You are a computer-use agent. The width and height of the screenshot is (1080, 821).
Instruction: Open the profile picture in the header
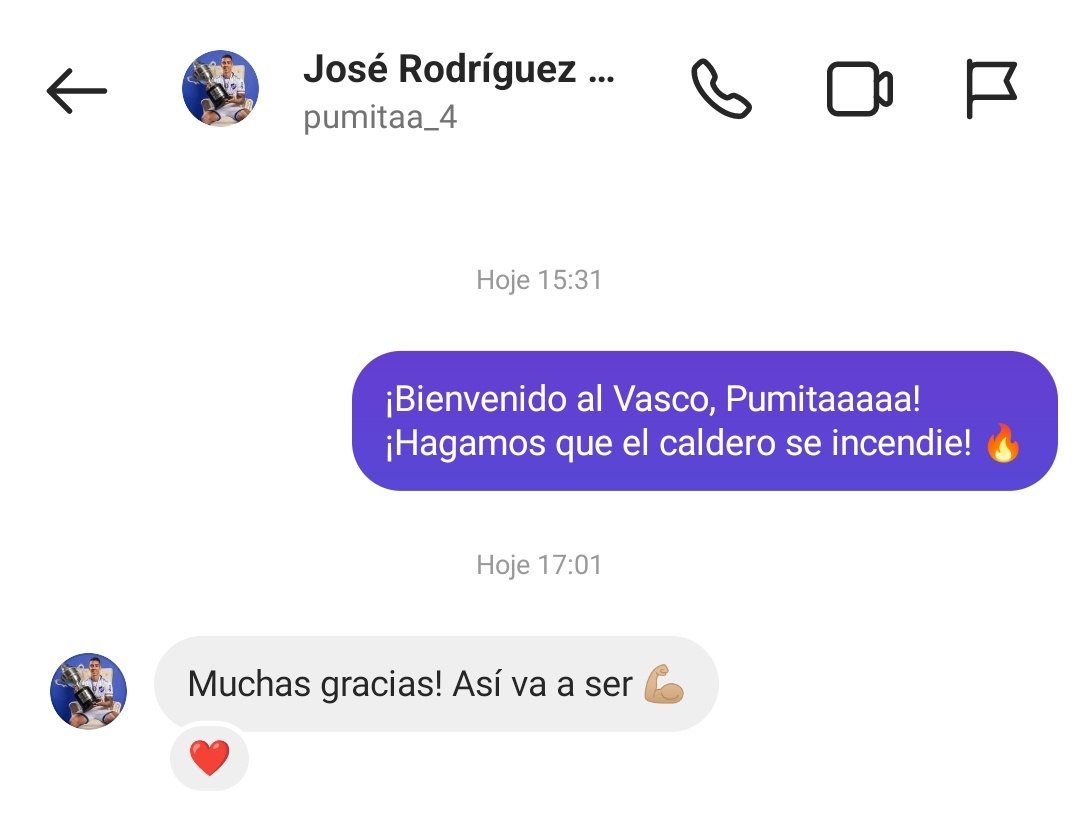(220, 89)
